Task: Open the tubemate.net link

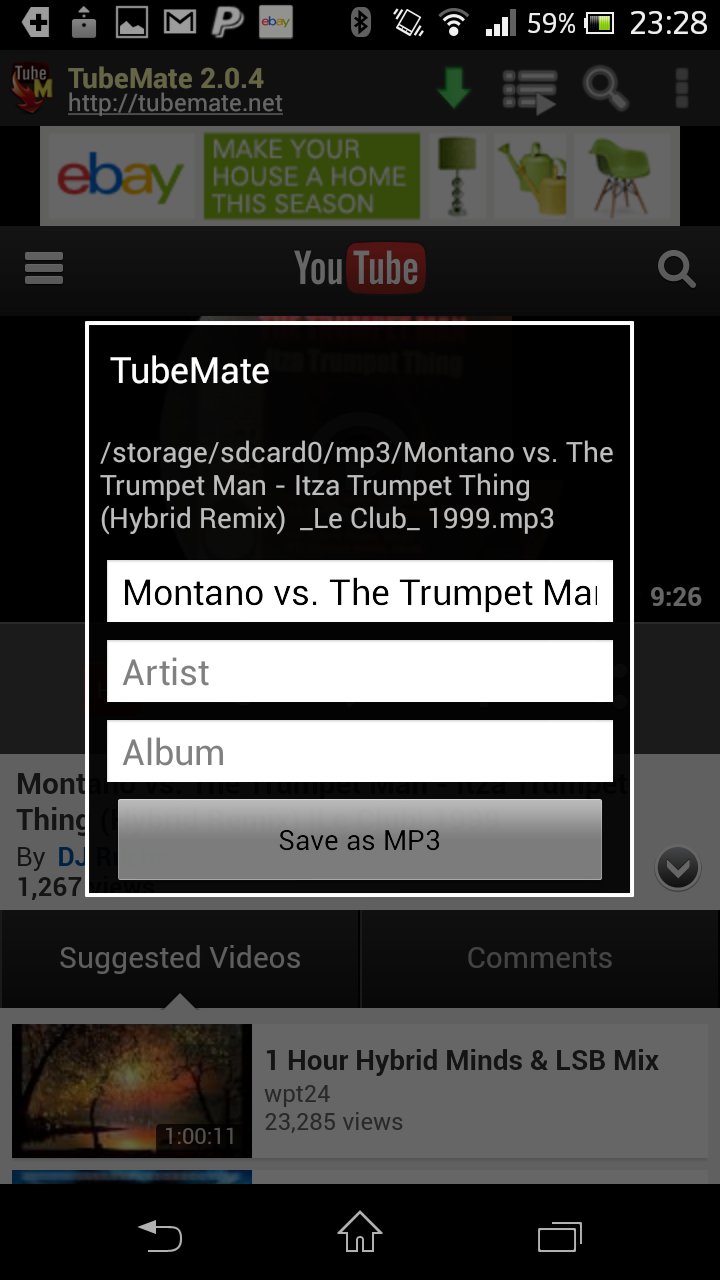Action: click(x=175, y=103)
